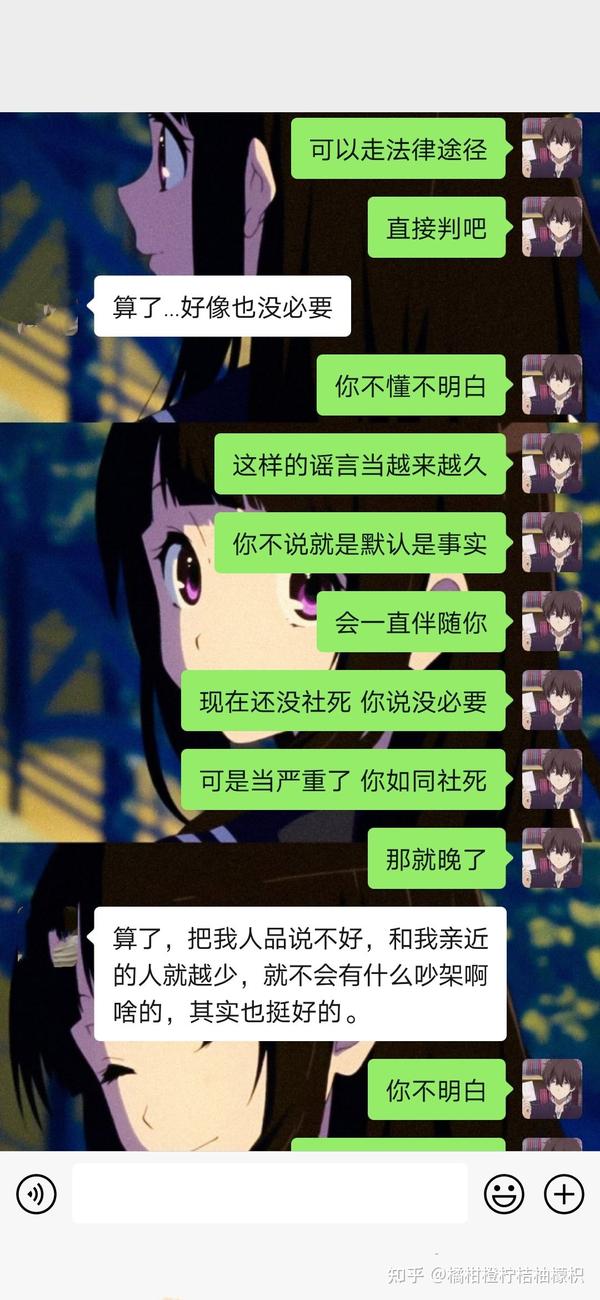Open avatar next to 那就晚了 message
Viewport: 600px width, 1300px height.
click(x=552, y=858)
